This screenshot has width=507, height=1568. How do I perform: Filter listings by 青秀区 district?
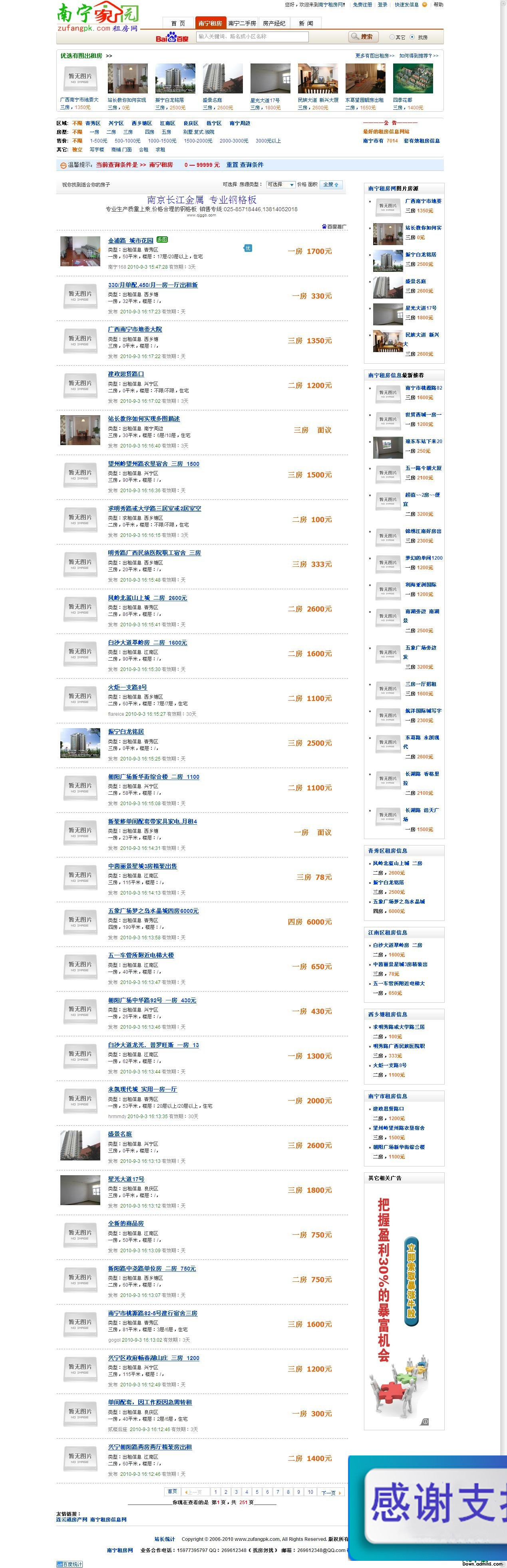[93, 123]
